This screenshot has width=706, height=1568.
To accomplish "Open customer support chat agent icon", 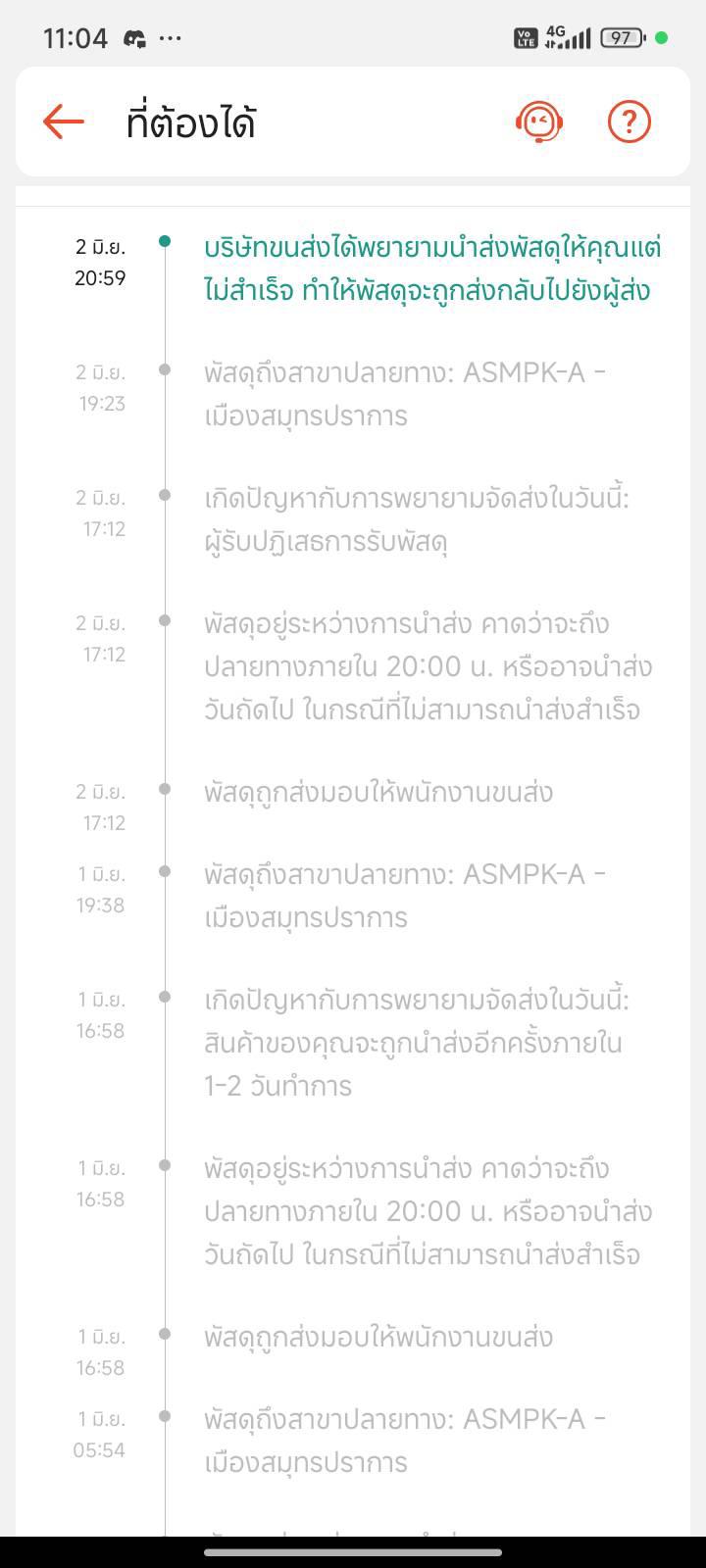I will coord(538,122).
